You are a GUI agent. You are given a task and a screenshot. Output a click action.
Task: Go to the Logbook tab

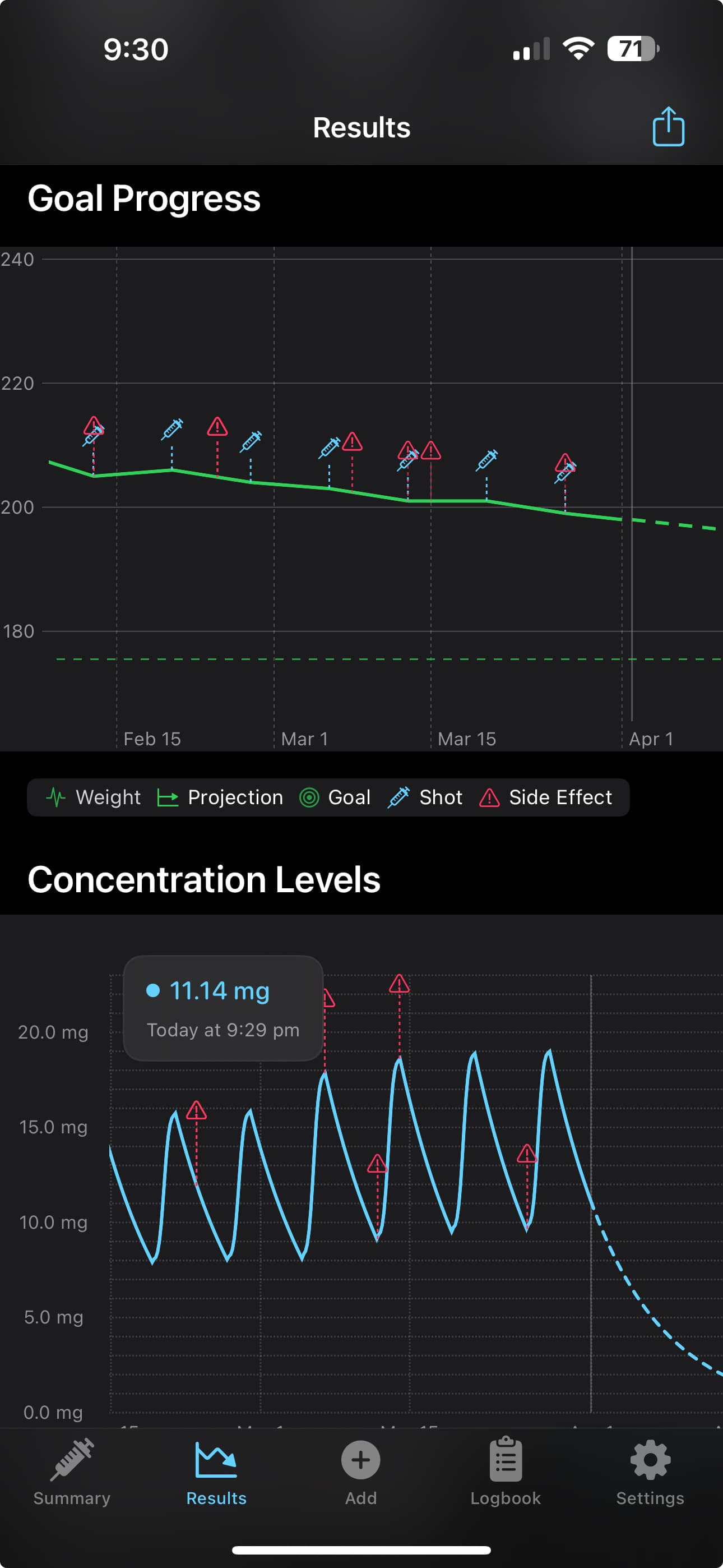click(x=505, y=1471)
